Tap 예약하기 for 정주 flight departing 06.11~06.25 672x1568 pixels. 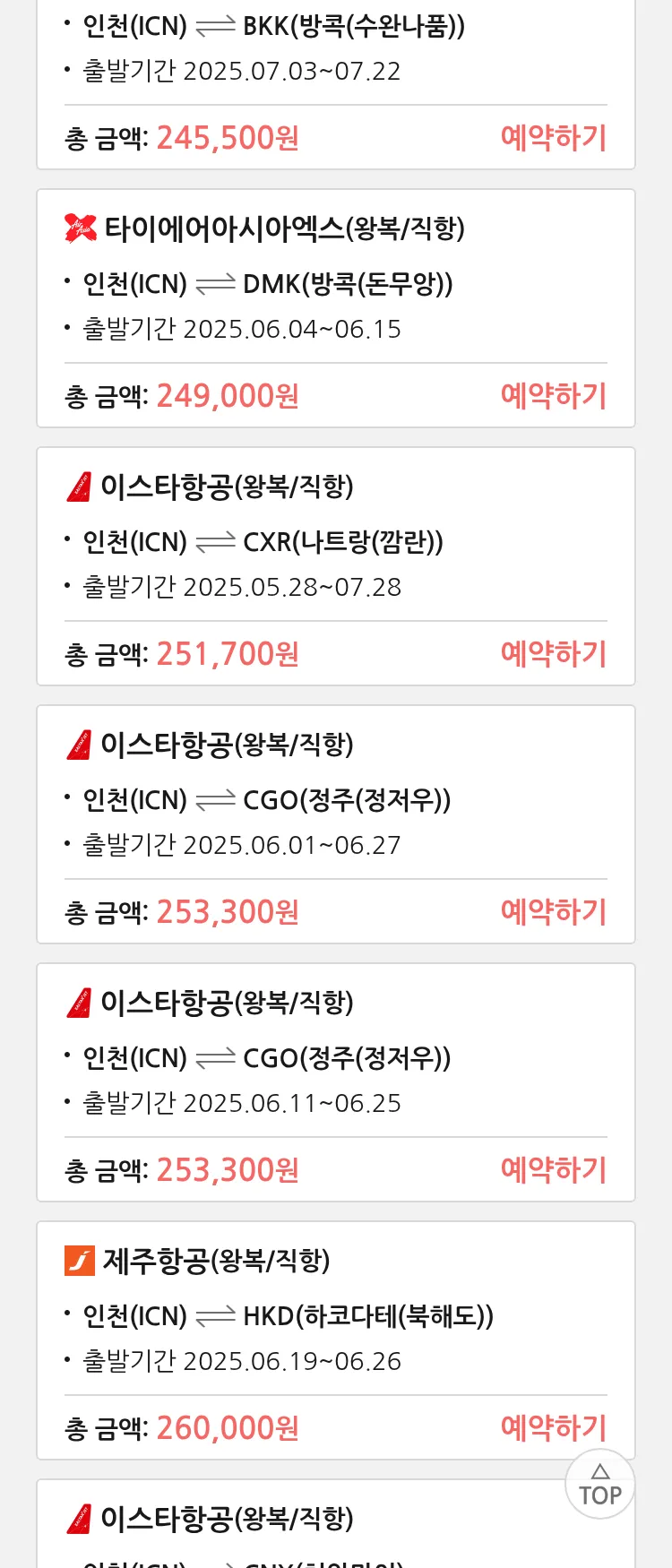point(553,1170)
